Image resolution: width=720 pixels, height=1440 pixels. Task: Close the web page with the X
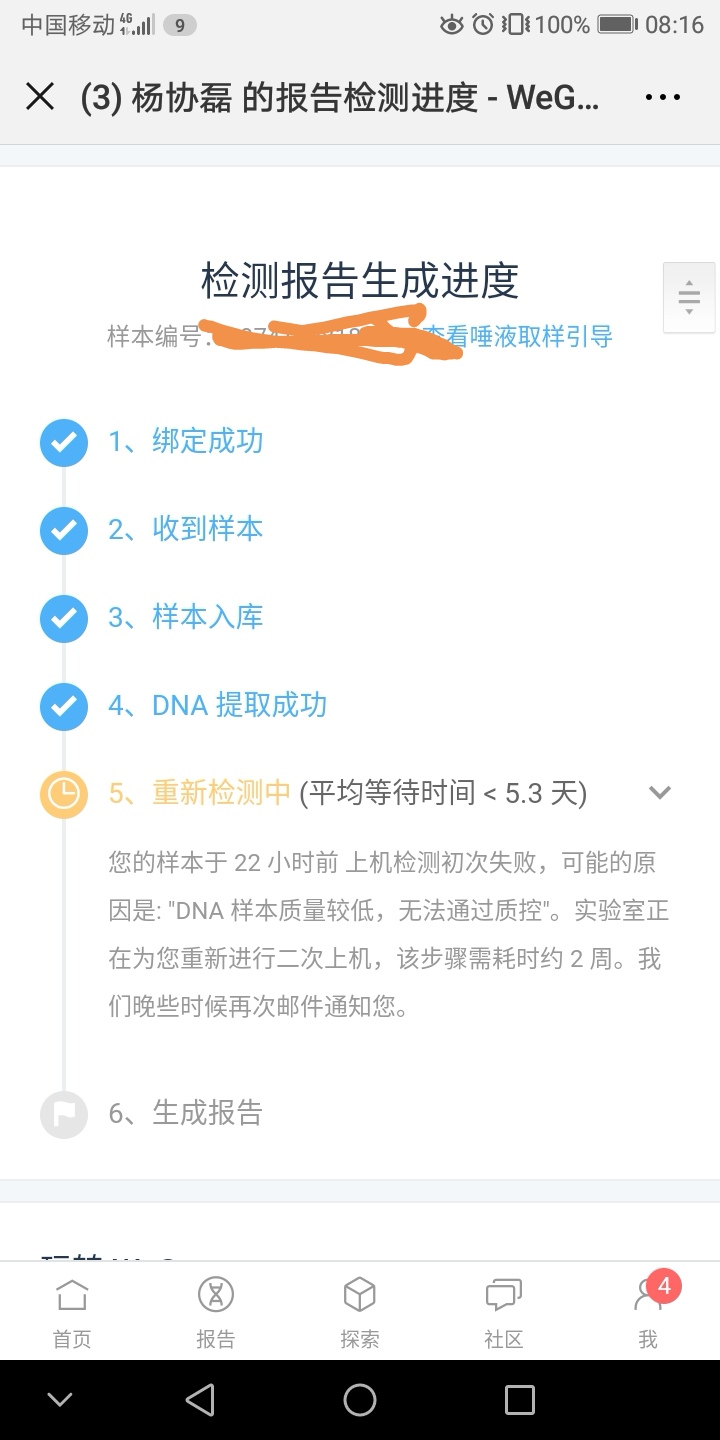40,97
